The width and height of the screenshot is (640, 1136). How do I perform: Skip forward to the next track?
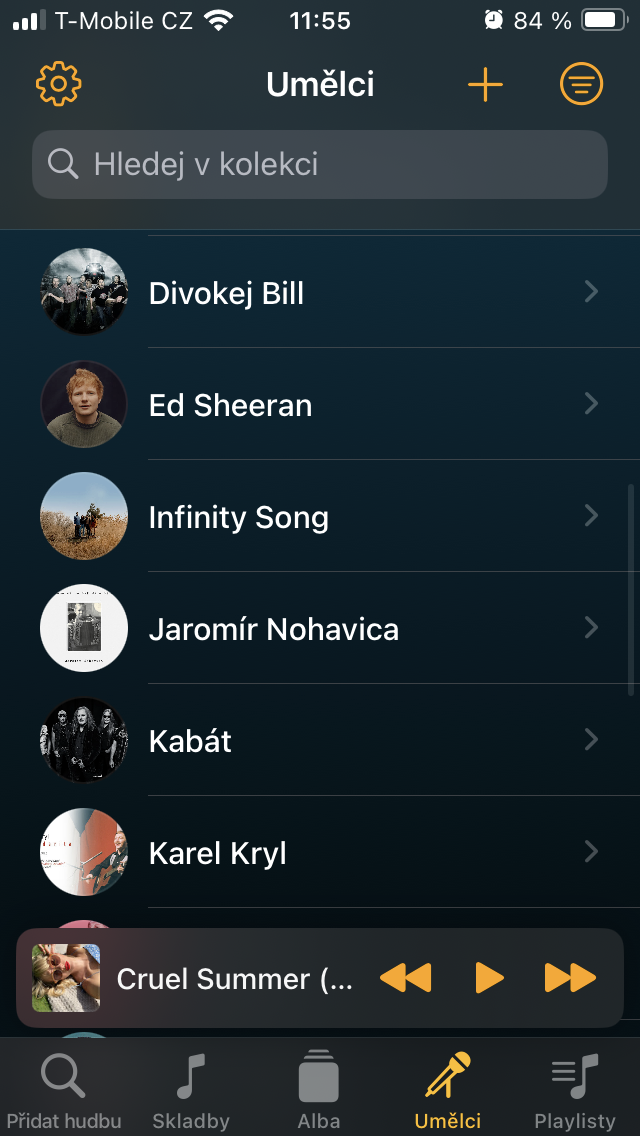coord(570,978)
